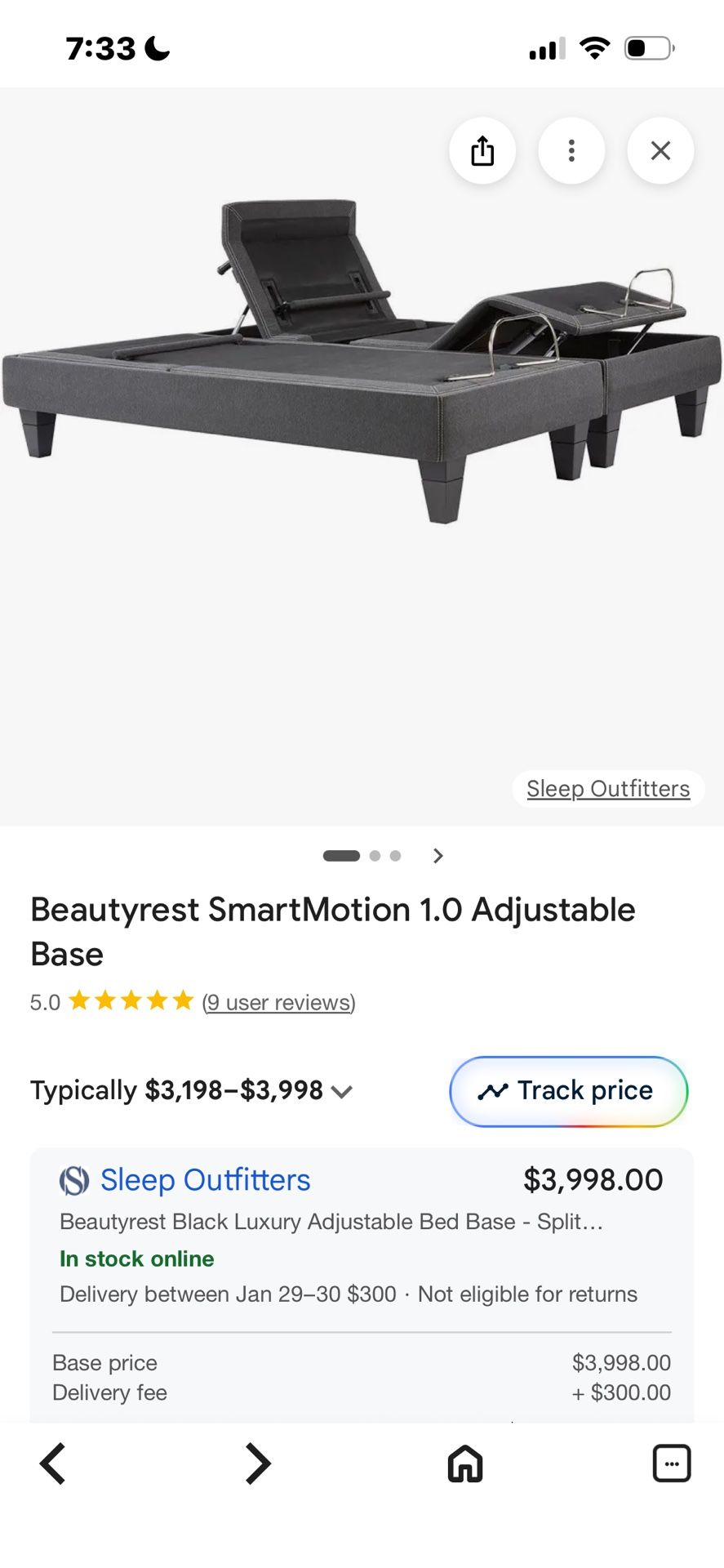Expand the Typically price range details

pyautogui.click(x=342, y=1090)
